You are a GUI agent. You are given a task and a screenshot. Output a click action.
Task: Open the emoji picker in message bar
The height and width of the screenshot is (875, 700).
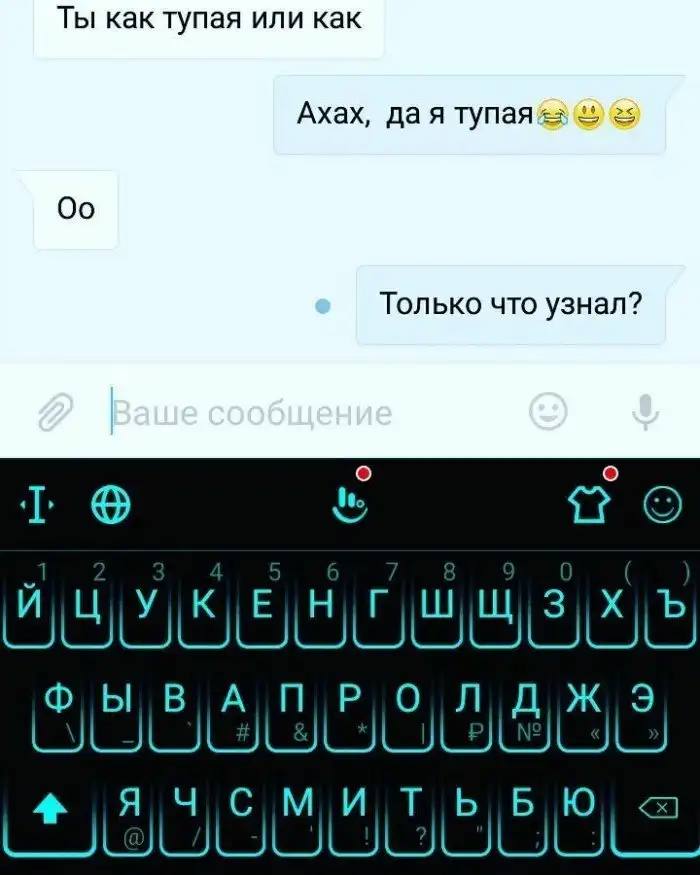pyautogui.click(x=548, y=411)
